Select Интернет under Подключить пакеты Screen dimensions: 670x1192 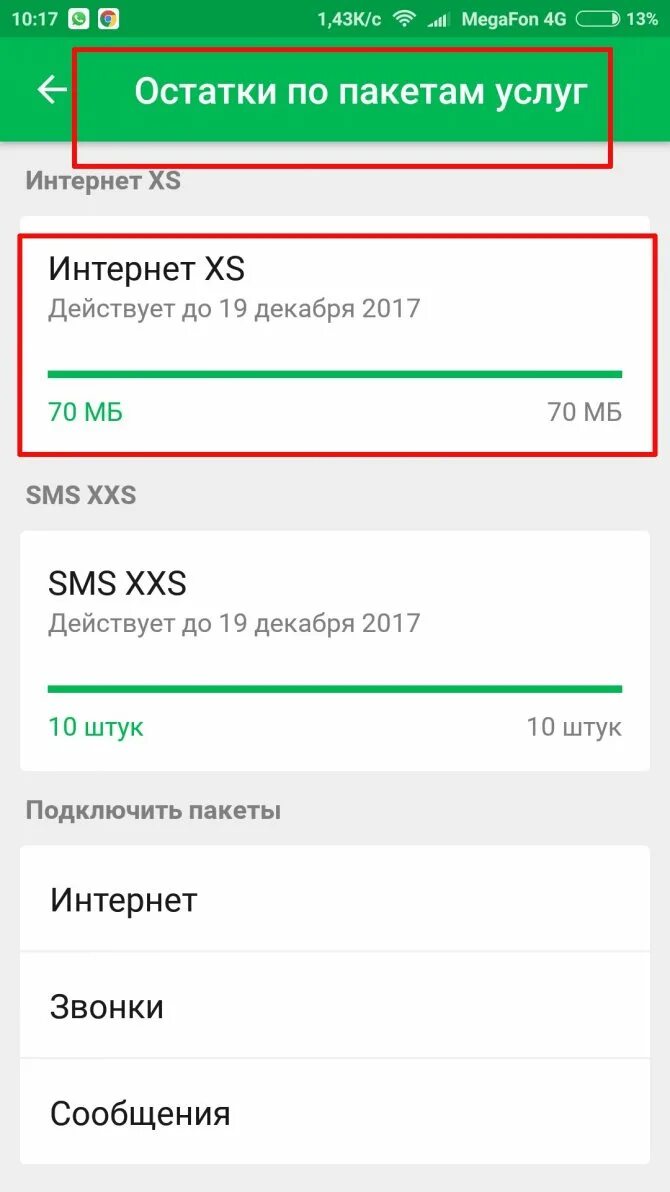pyautogui.click(x=335, y=899)
